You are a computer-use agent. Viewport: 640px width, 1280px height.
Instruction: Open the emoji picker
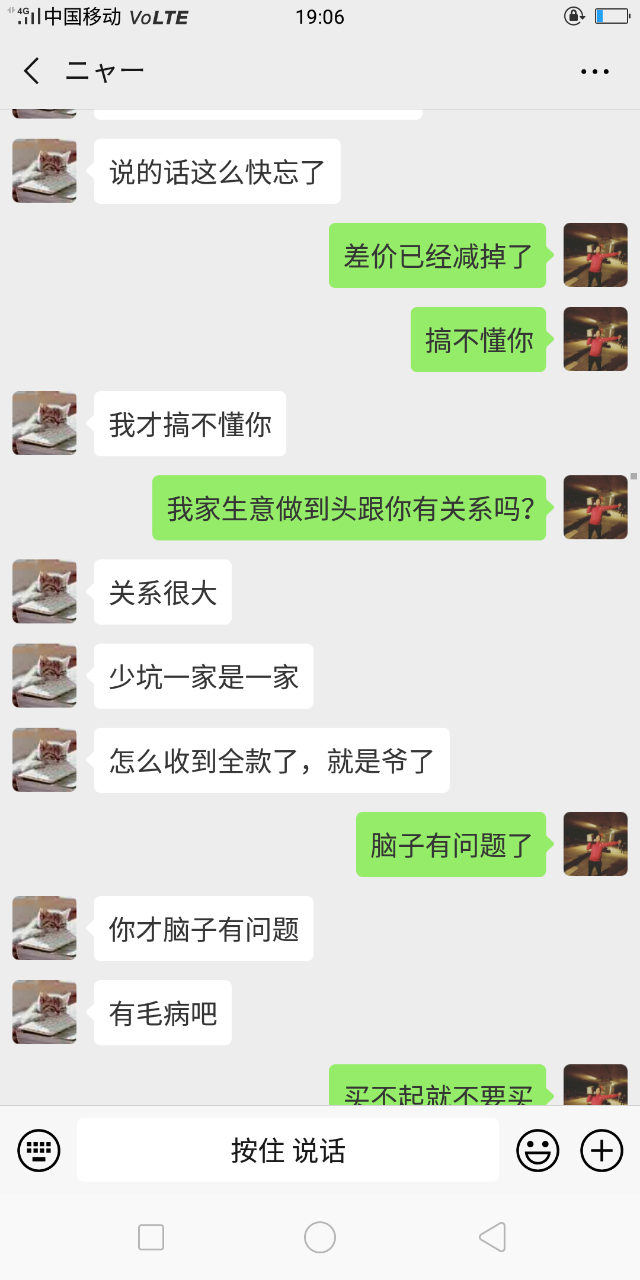point(537,1150)
